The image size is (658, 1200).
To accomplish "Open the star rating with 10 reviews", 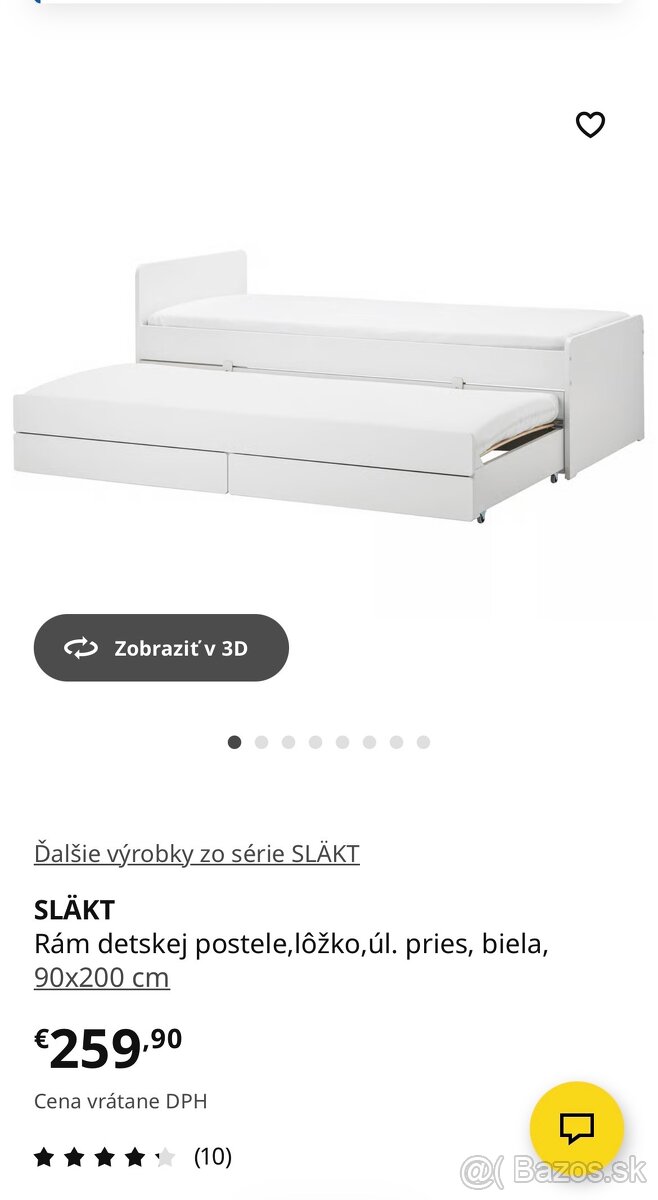I will tap(132, 1157).
